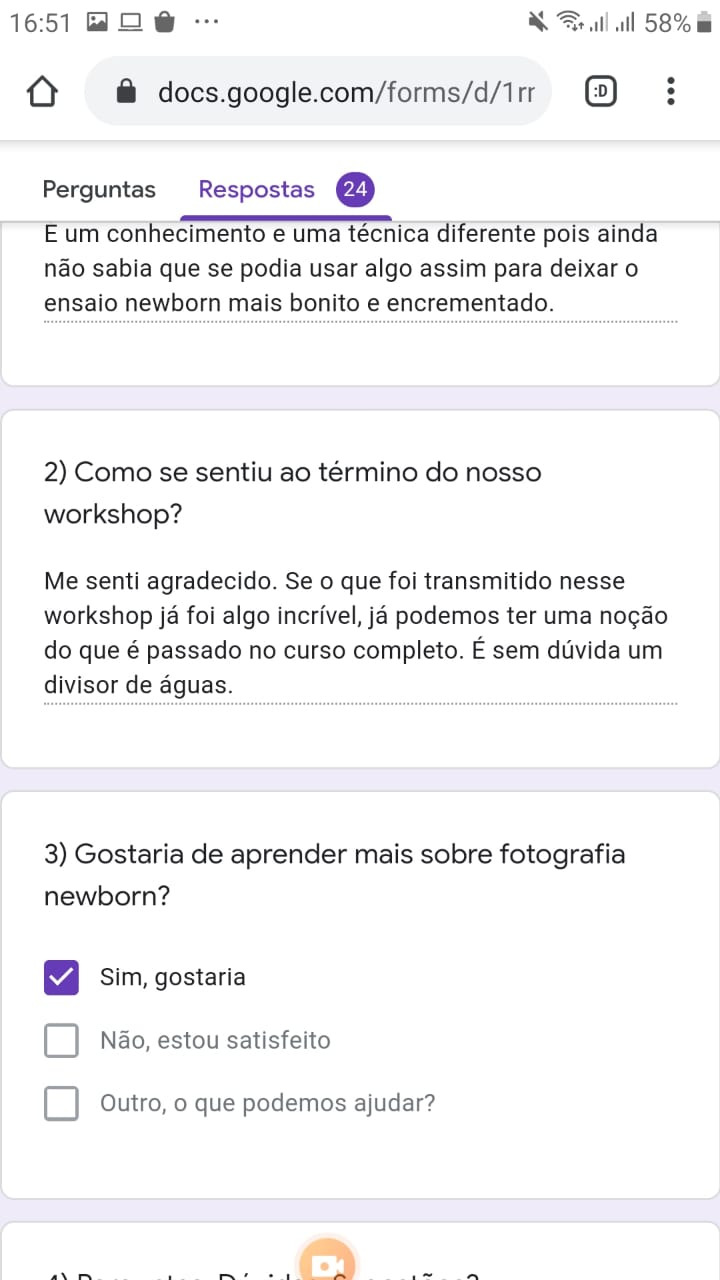
Task: Open the browser overflow menu
Action: 671,92
